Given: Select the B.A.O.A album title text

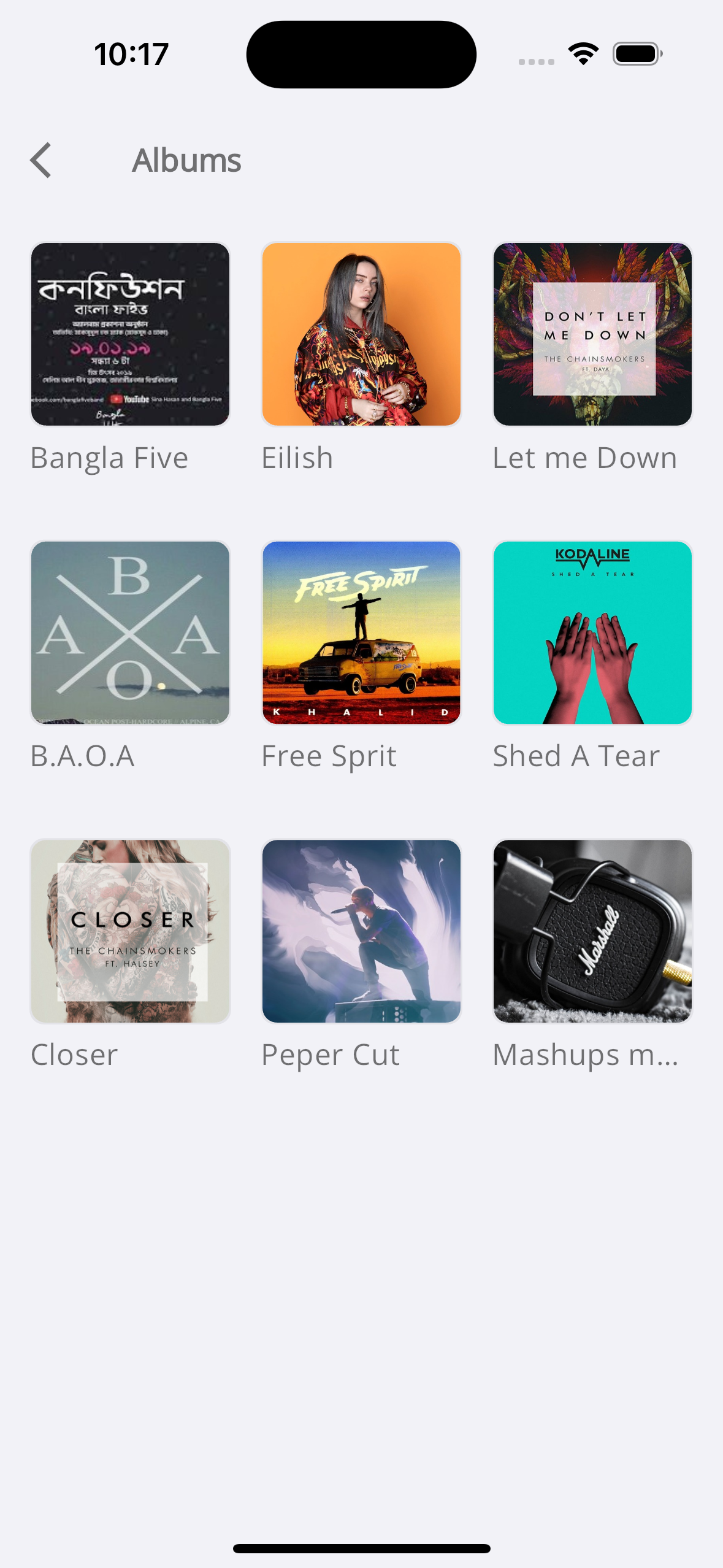Looking at the screenshot, I should tap(84, 756).
